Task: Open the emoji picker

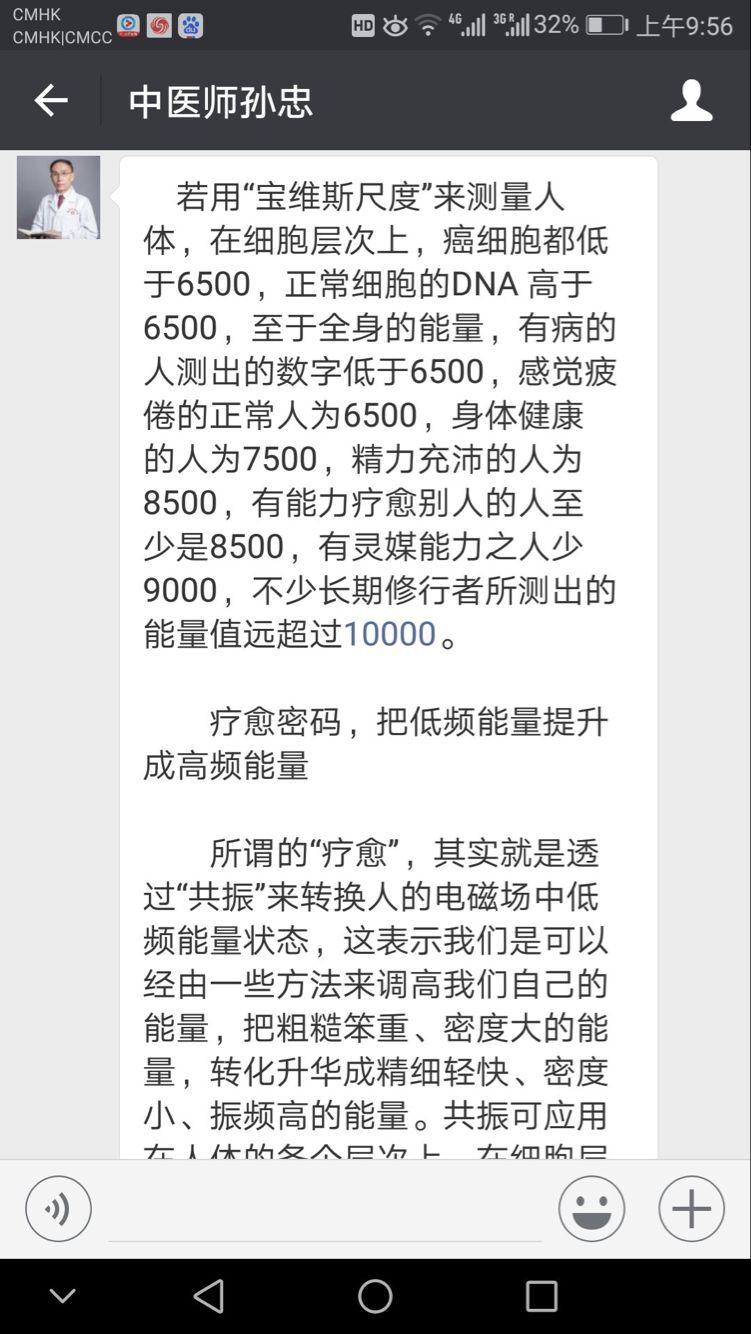Action: click(591, 1208)
